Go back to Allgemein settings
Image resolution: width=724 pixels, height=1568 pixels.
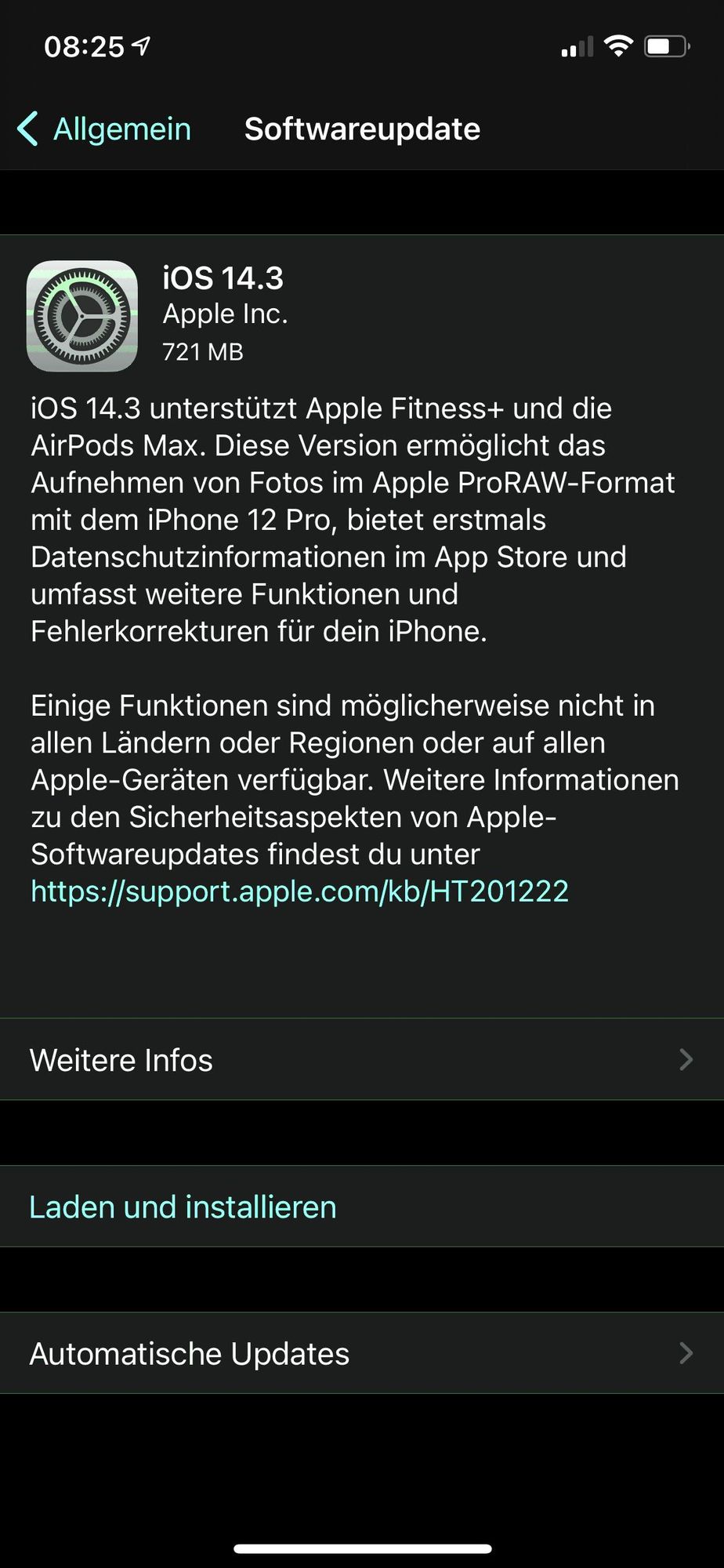104,129
